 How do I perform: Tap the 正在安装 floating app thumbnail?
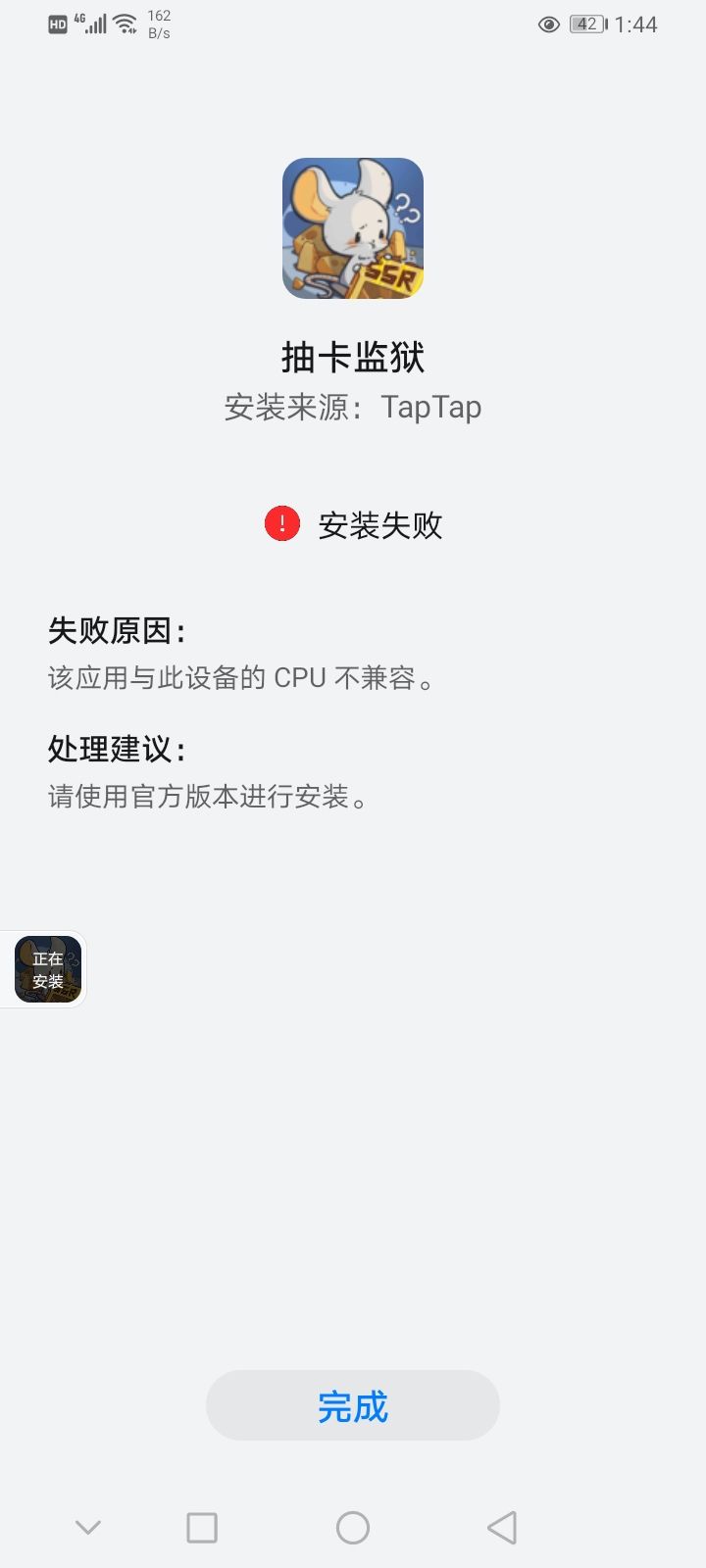click(x=46, y=968)
